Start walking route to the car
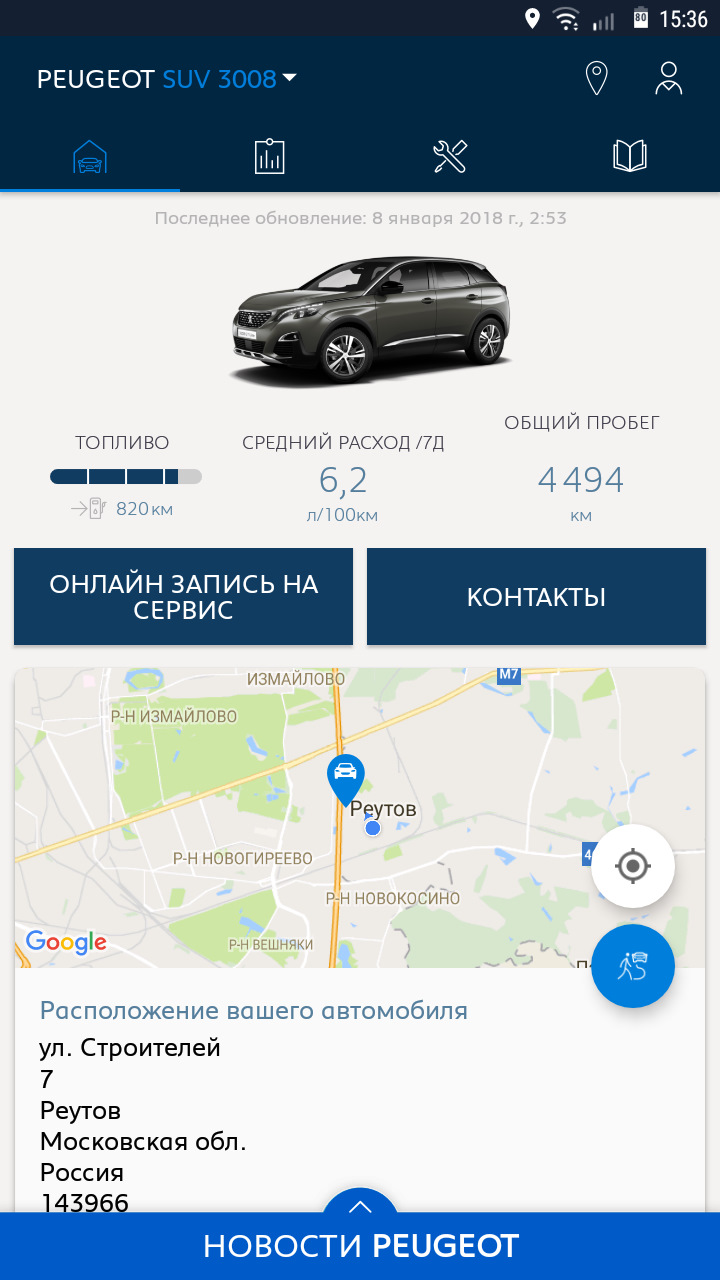This screenshot has width=720, height=1280. 632,966
